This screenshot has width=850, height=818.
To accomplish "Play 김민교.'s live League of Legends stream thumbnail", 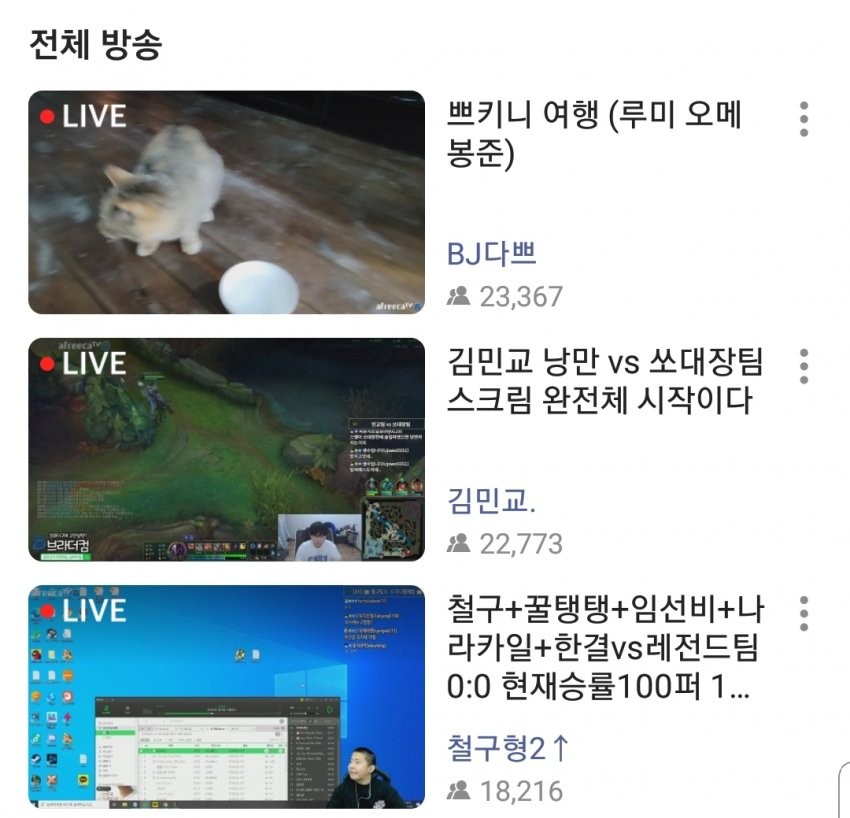I will click(226, 449).
